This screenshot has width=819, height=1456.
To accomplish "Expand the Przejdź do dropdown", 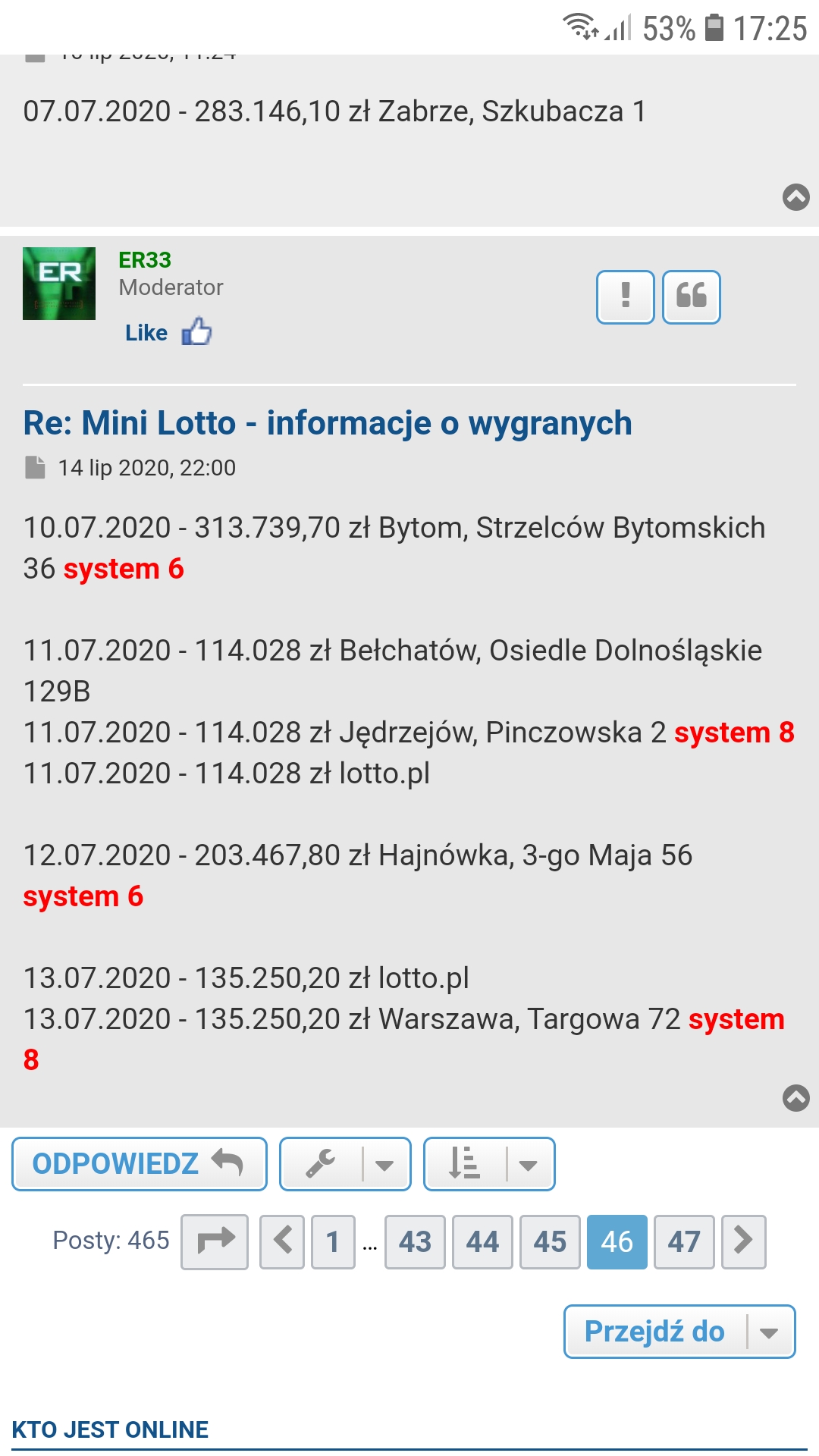I will [679, 1331].
